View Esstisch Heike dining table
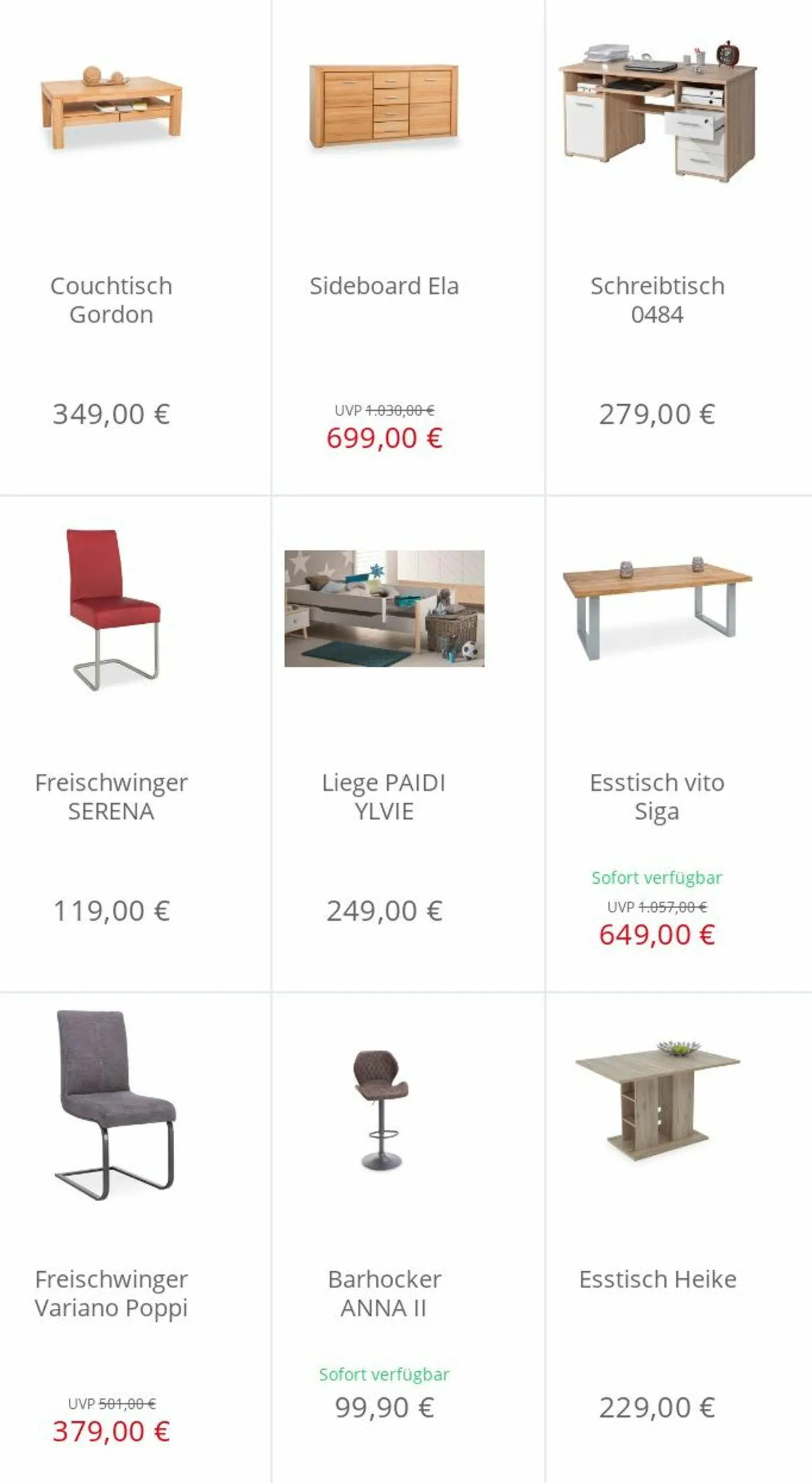Image resolution: width=812 pixels, height=1483 pixels. click(657, 1279)
